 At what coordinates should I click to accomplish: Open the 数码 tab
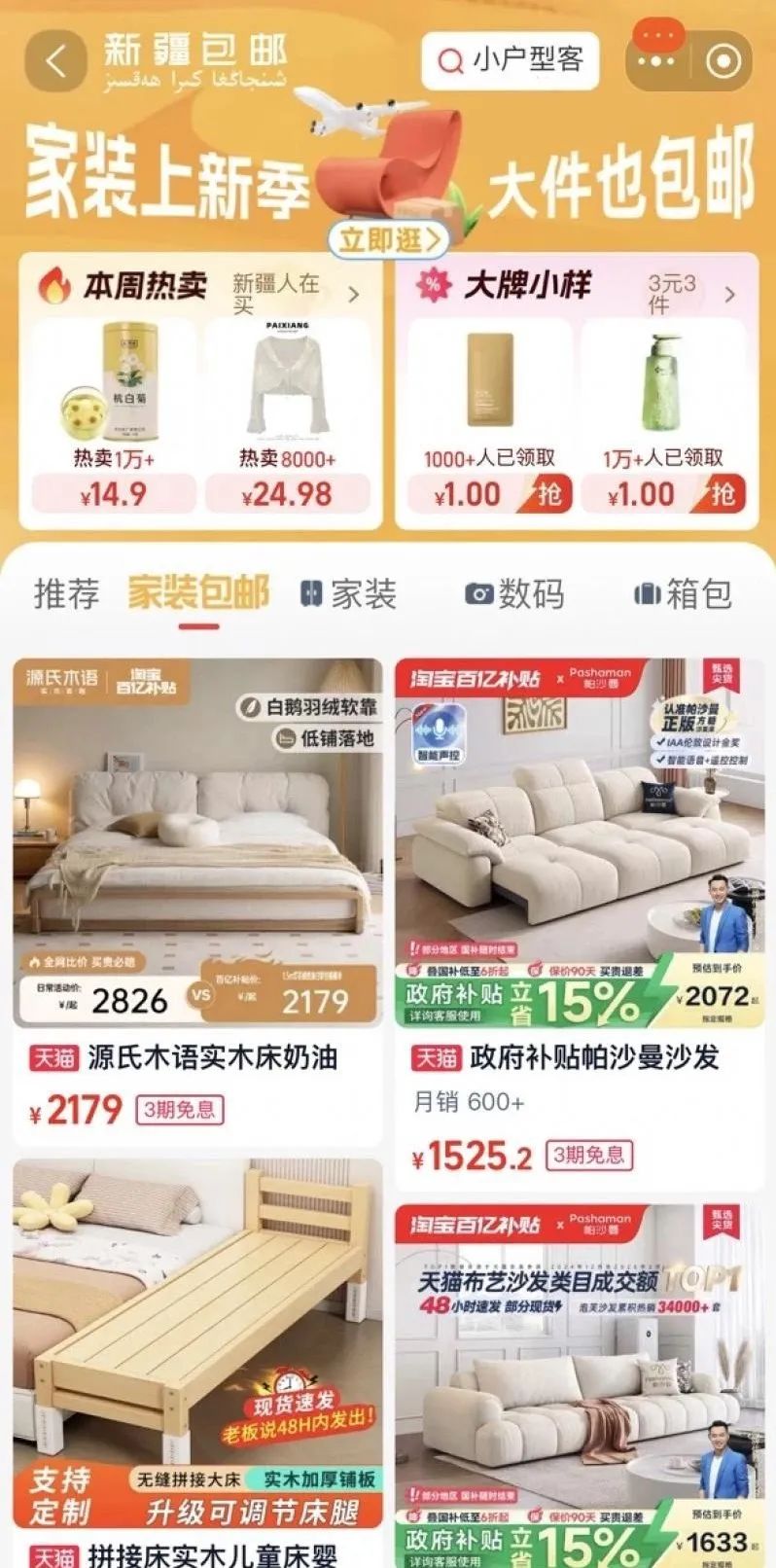pos(515,593)
